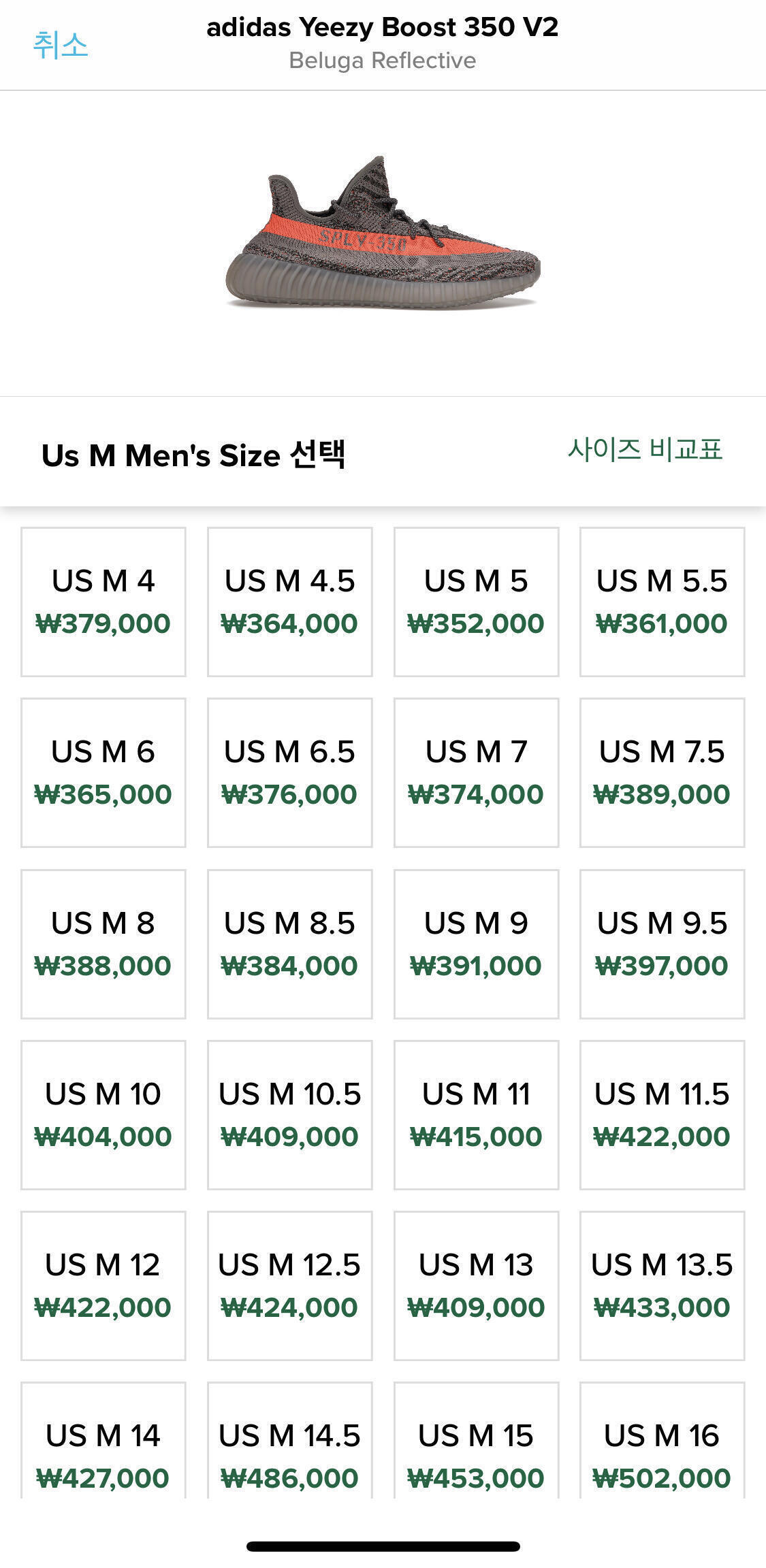Pick size US M 12.5

tap(289, 1286)
